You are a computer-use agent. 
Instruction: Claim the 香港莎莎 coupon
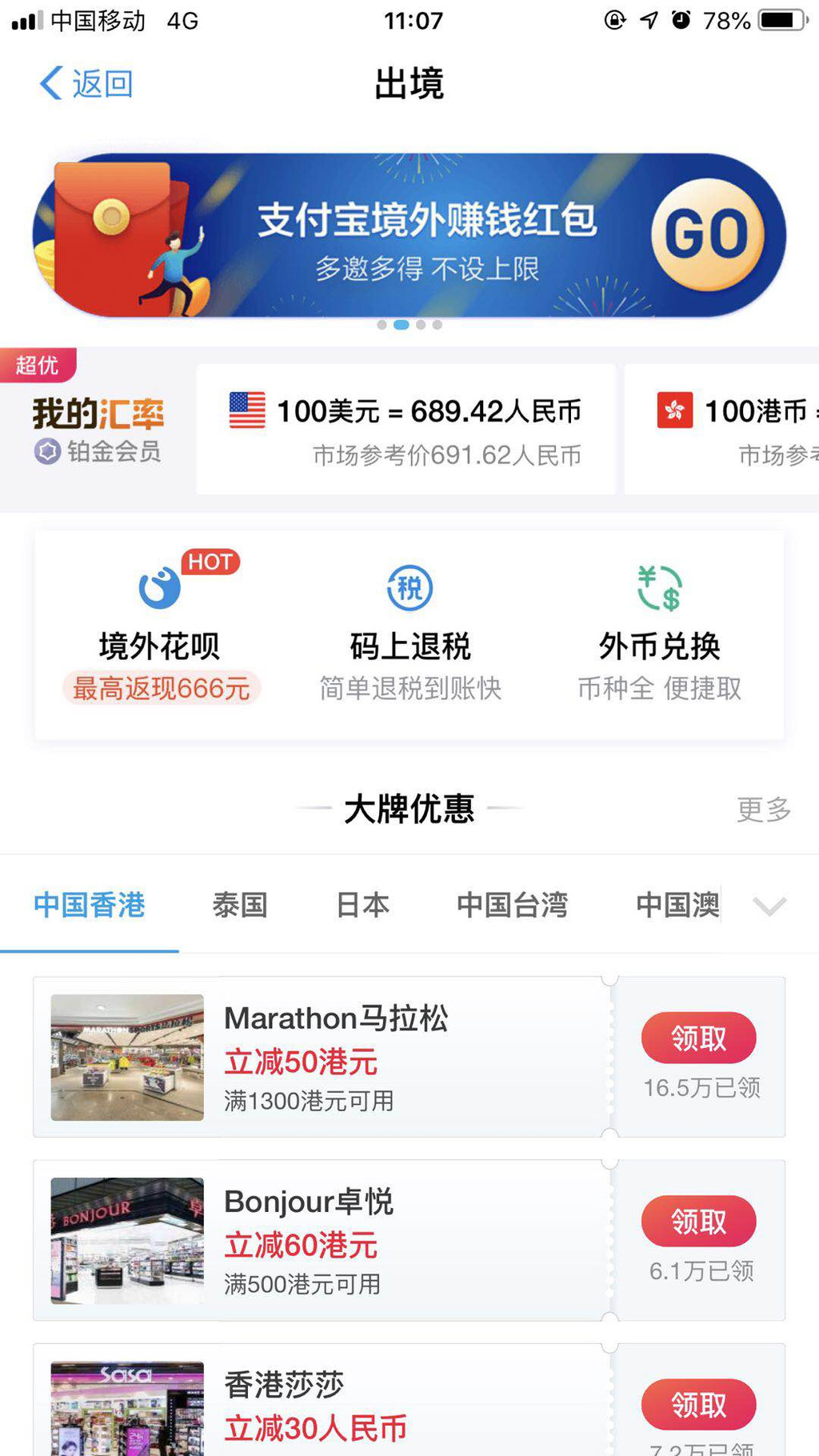coord(698,1405)
